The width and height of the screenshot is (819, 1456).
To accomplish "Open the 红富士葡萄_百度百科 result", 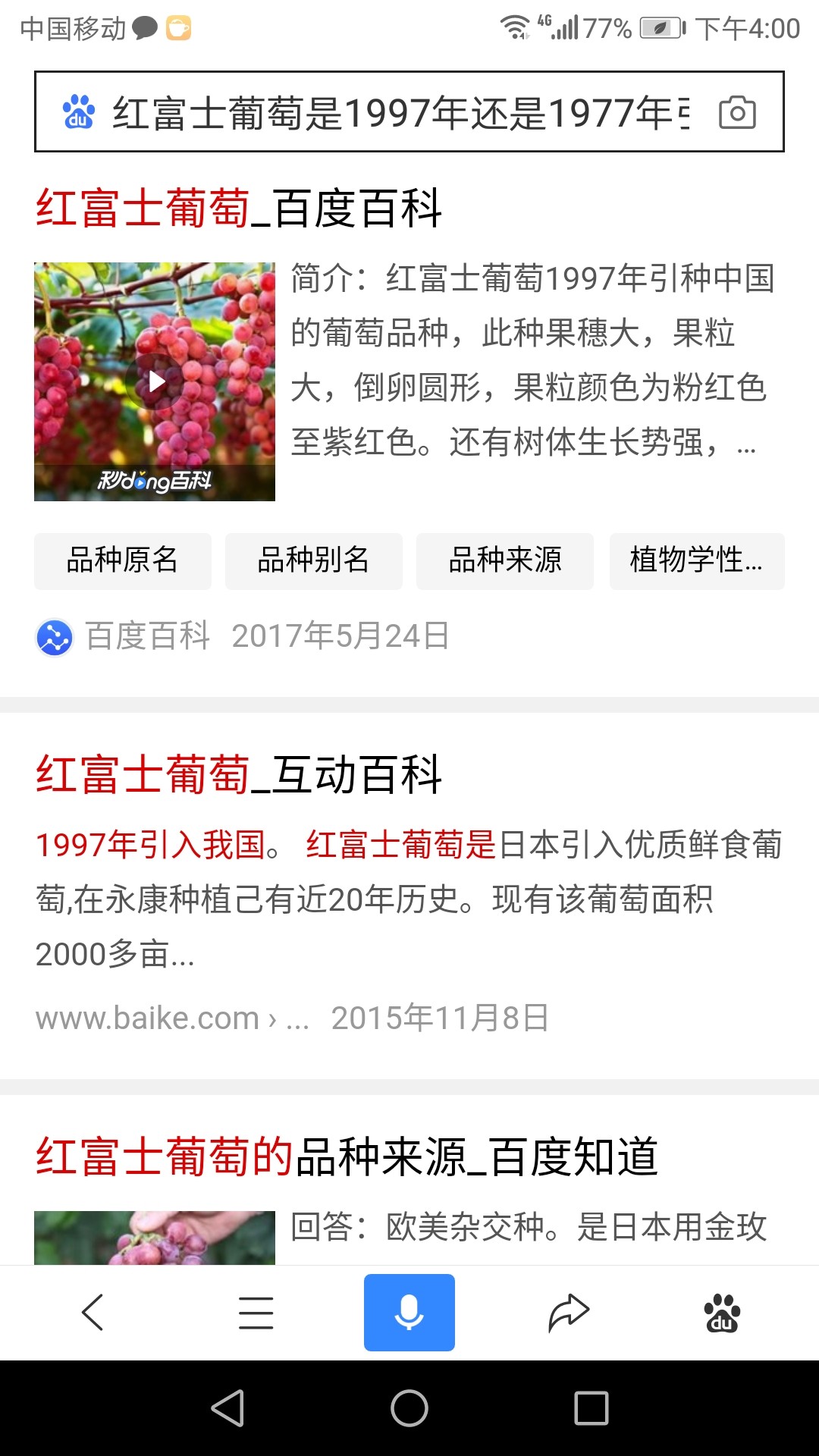I will click(239, 208).
